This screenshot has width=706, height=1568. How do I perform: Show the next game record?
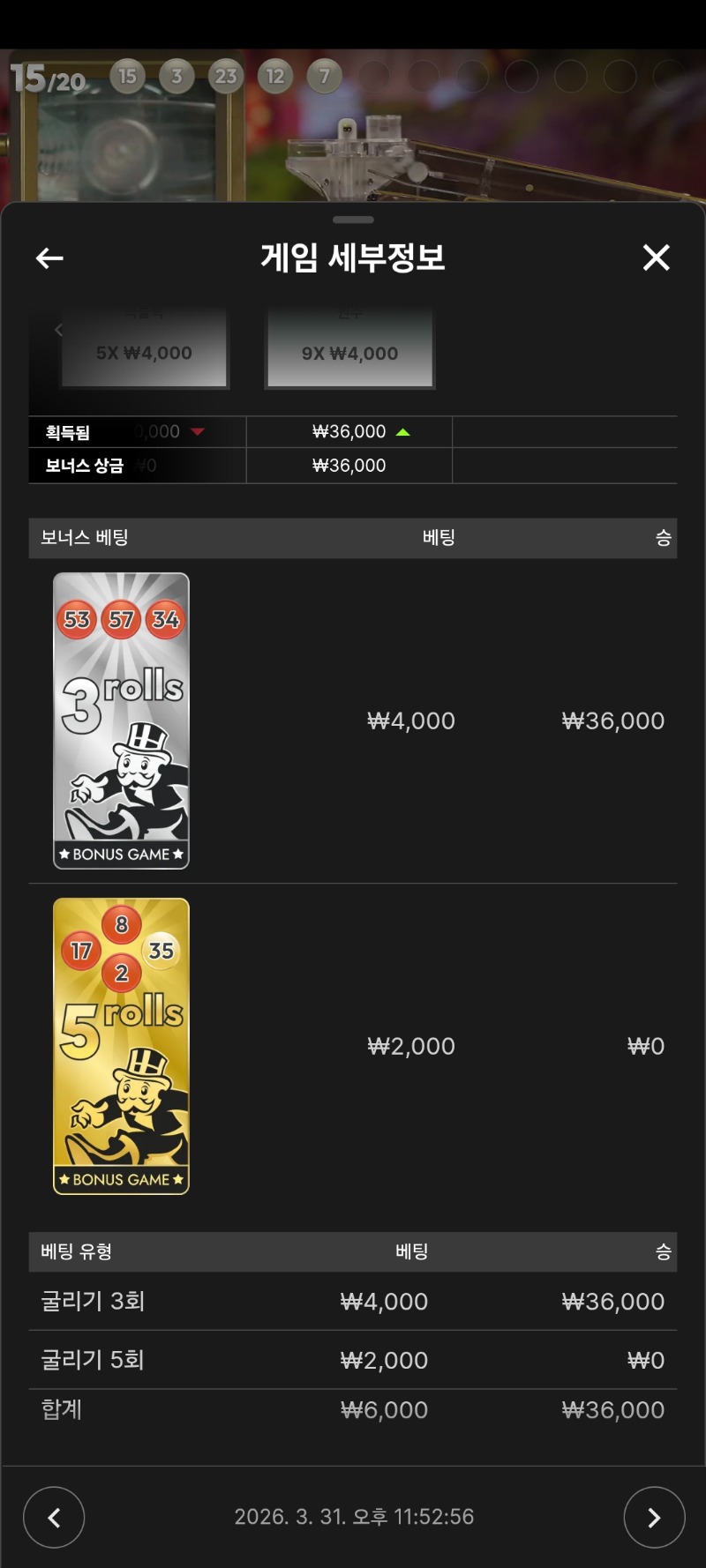[654, 1517]
